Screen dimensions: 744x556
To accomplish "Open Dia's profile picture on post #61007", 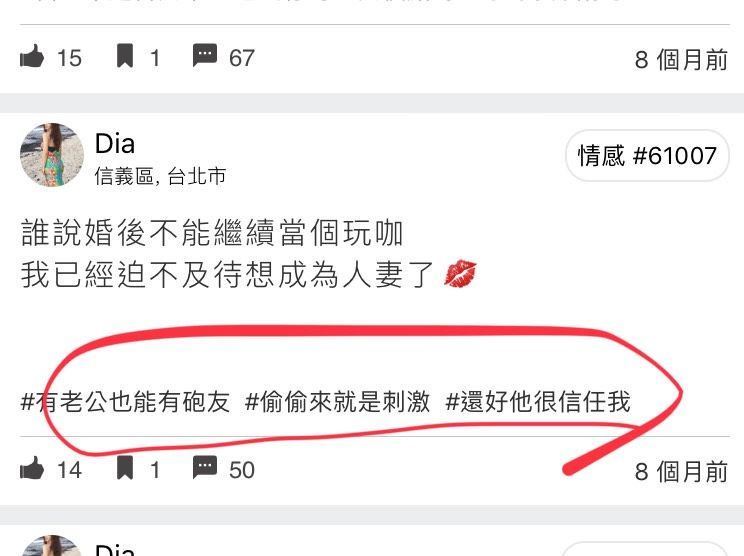I will tap(52, 155).
